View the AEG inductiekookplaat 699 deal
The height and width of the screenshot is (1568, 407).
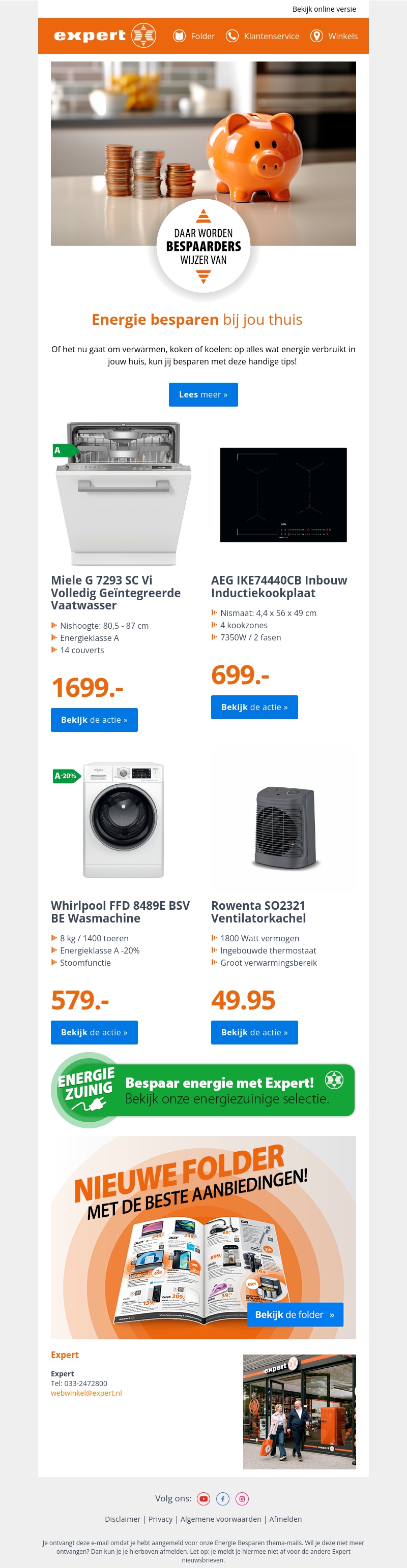coord(254,706)
